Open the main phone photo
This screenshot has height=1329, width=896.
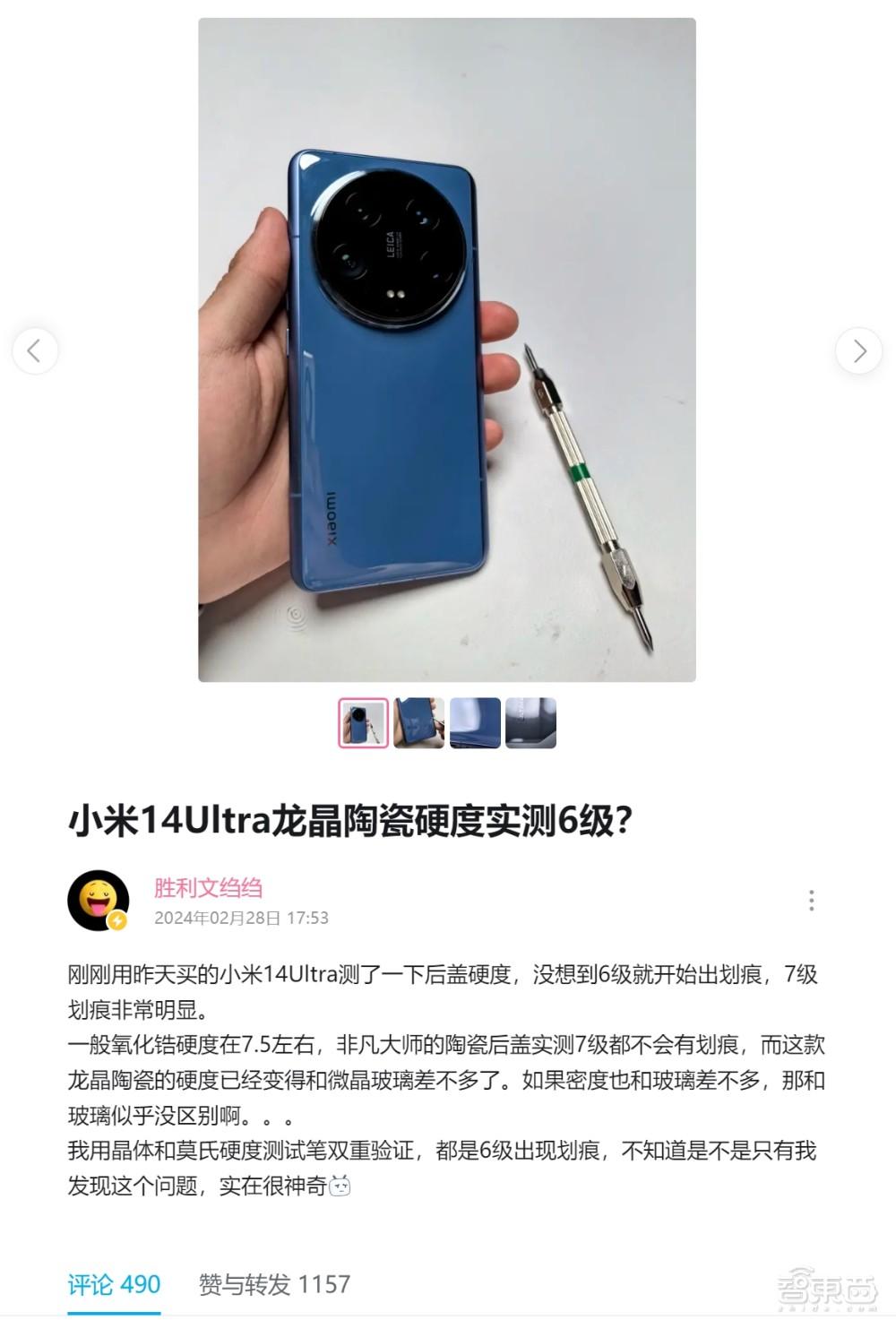[447, 350]
